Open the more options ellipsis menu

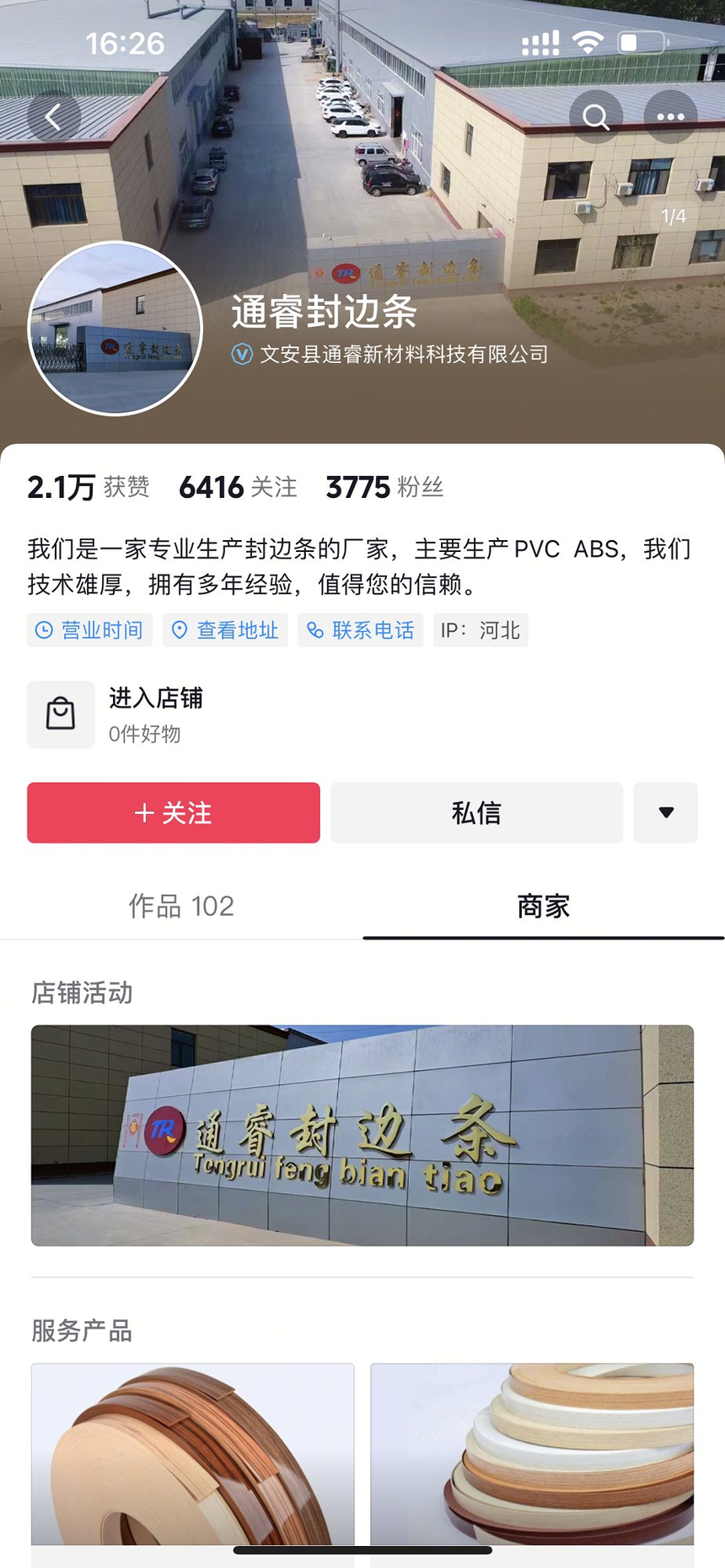tap(669, 117)
